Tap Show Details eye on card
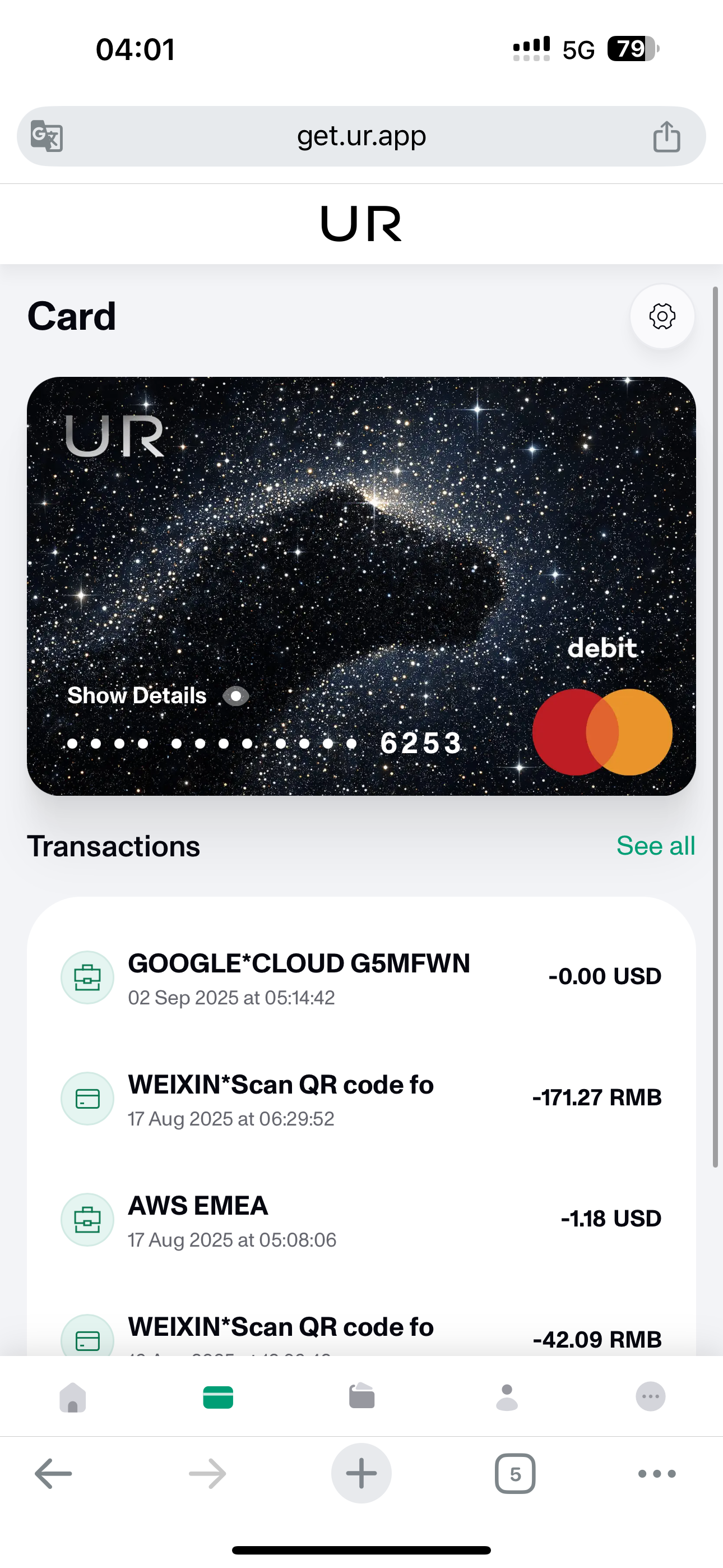 pyautogui.click(x=235, y=696)
